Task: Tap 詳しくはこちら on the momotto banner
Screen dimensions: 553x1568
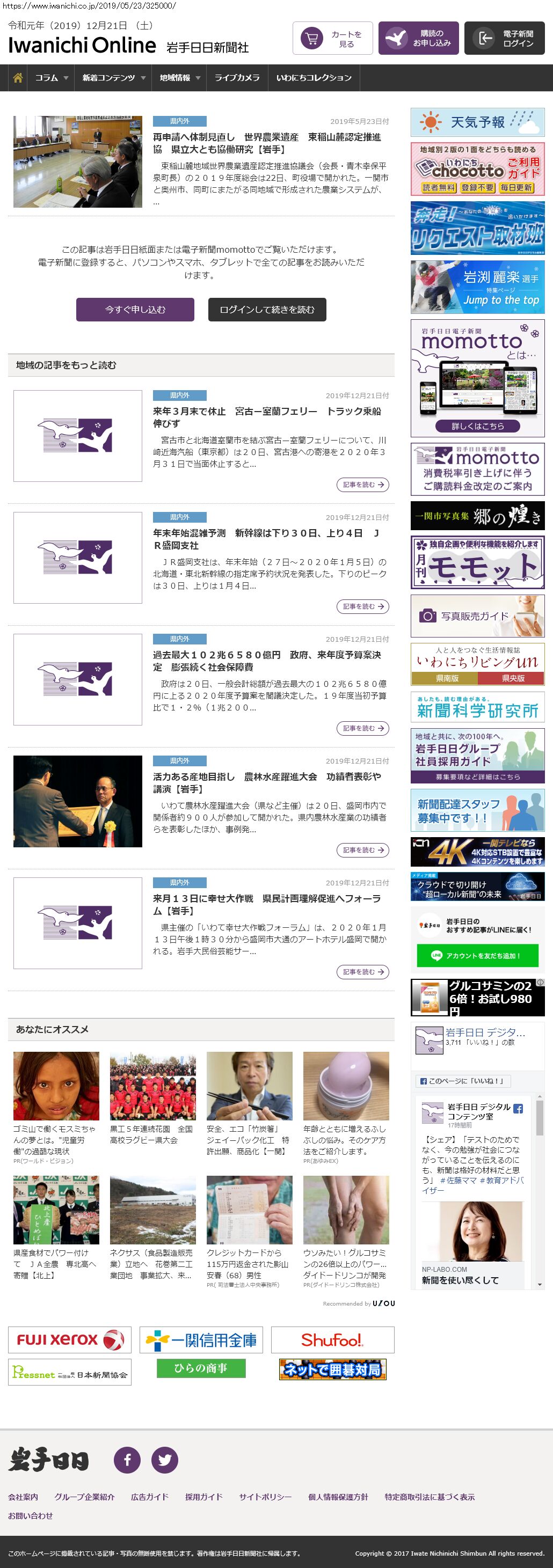Action: coord(477,426)
